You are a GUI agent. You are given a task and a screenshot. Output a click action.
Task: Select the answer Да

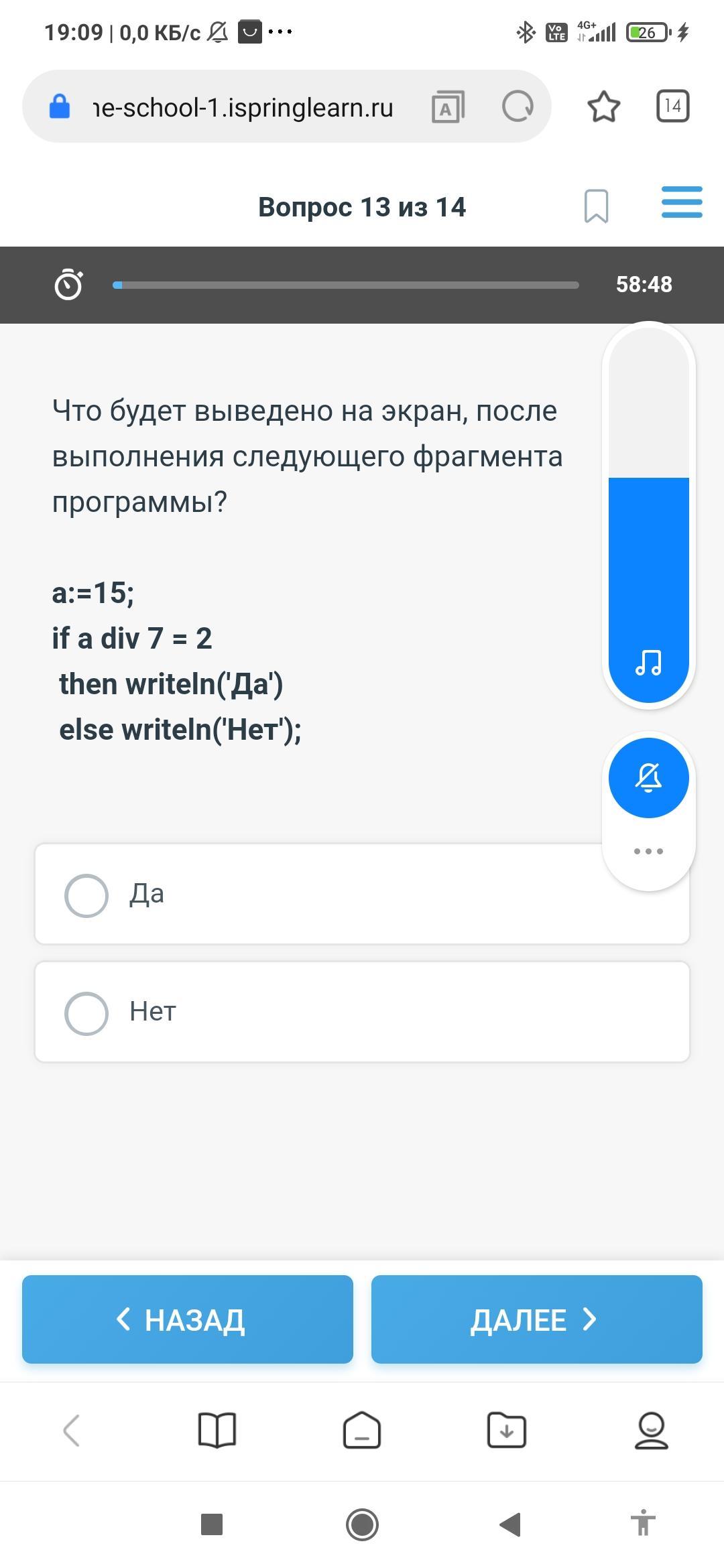point(362,894)
